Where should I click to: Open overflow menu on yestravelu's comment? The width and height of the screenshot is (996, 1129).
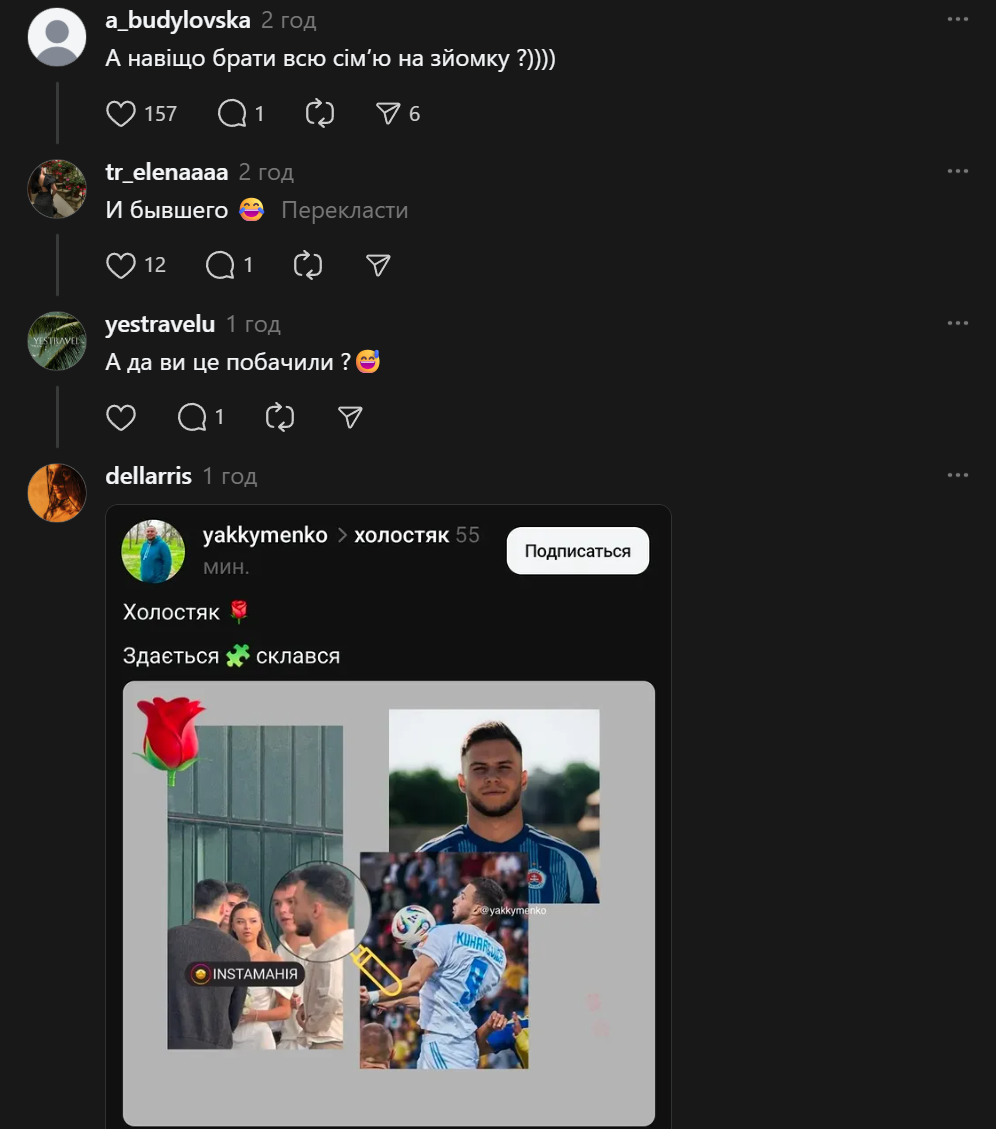pos(957,324)
